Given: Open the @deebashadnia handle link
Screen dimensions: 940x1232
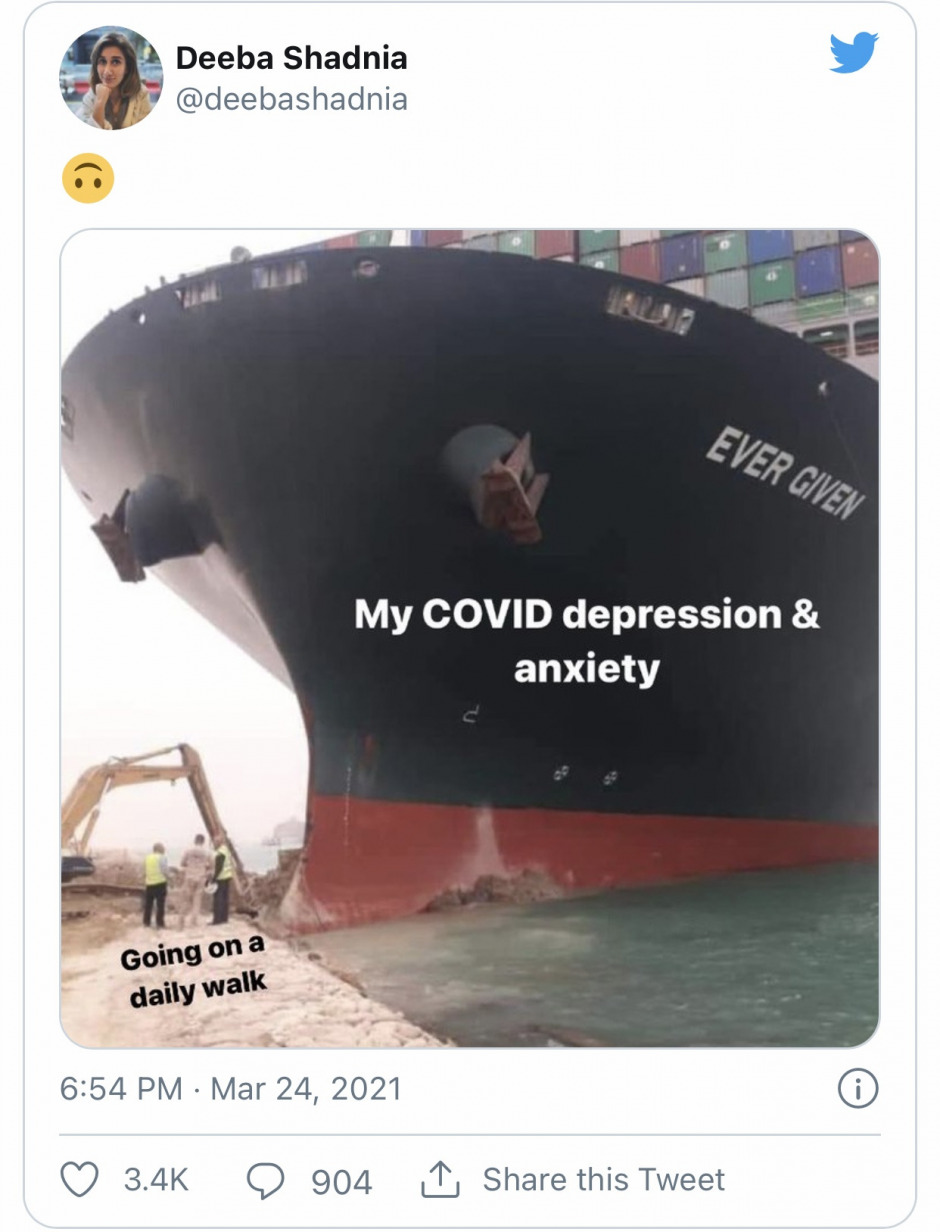Looking at the screenshot, I should click(291, 100).
